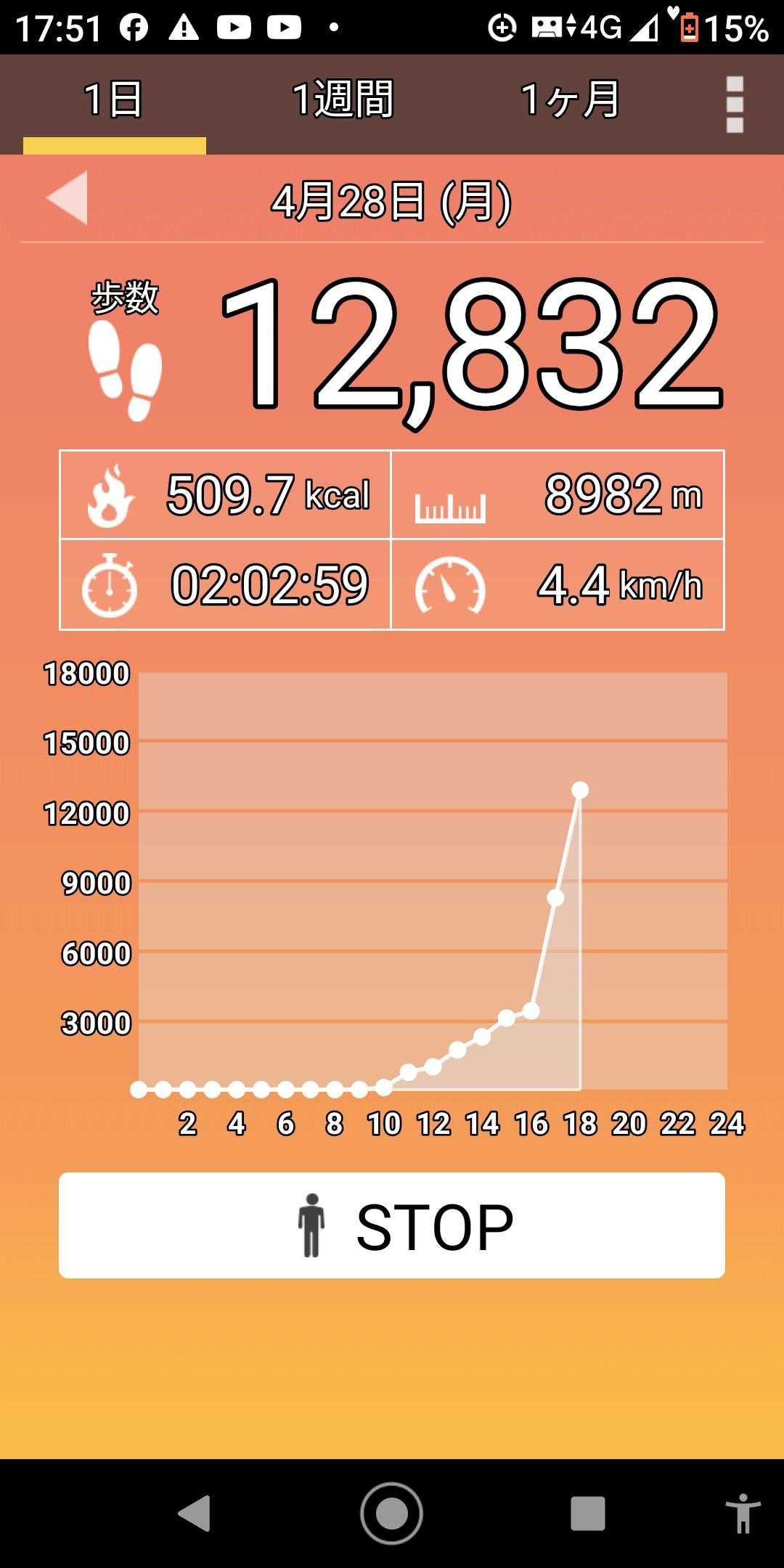Screen dimensions: 784x1568
Task: Switch to the 1ヶ月 tab
Action: [x=571, y=100]
